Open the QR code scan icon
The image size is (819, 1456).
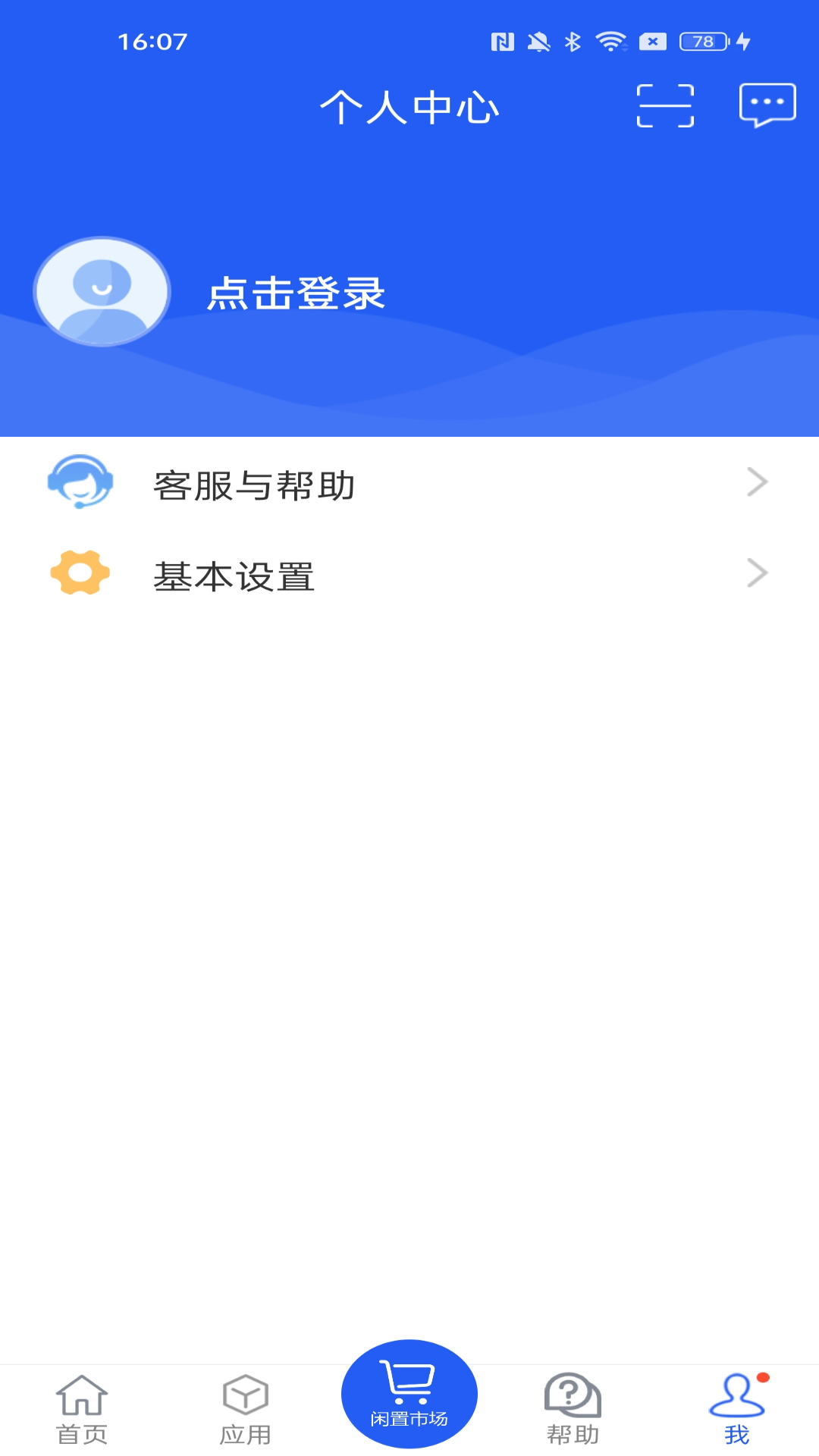666,106
